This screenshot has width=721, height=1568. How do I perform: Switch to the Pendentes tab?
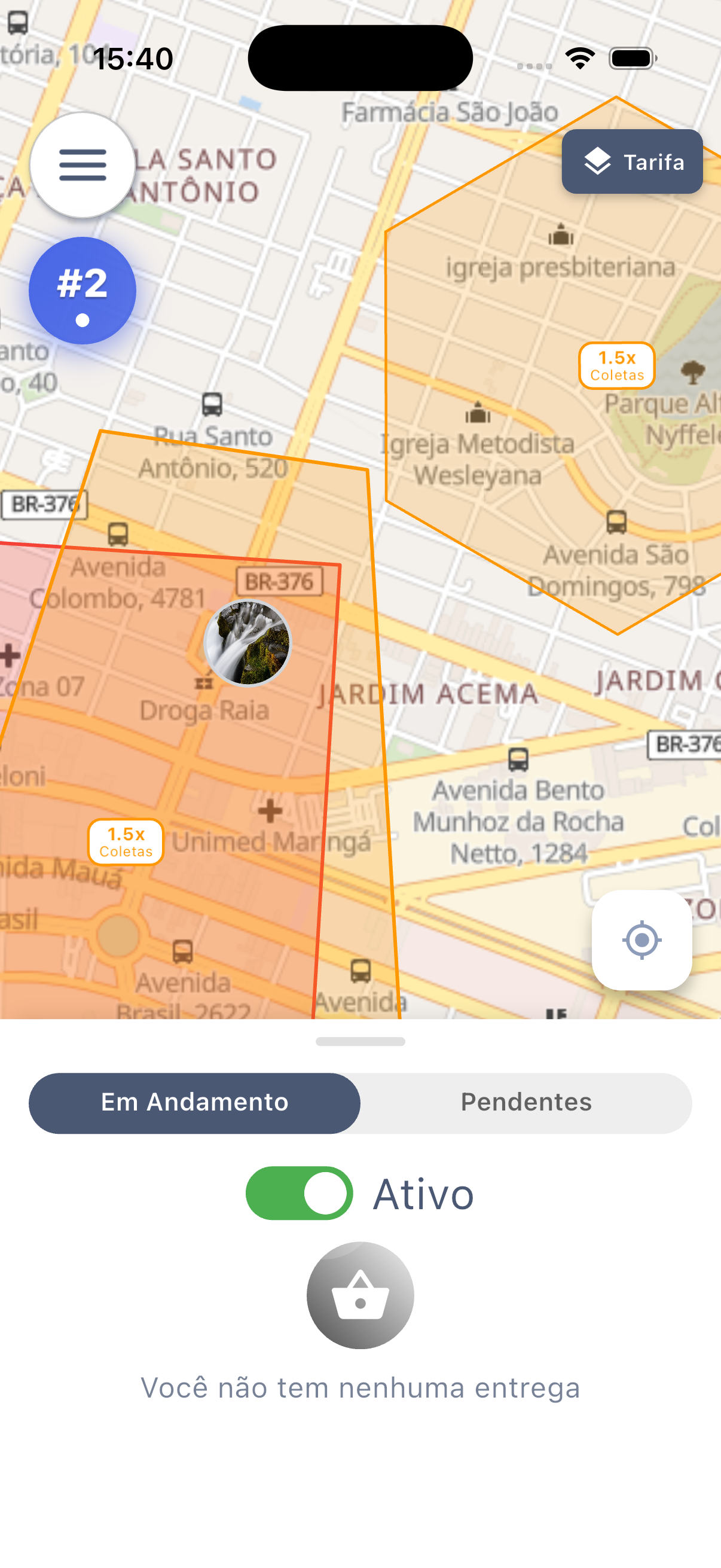(526, 1102)
